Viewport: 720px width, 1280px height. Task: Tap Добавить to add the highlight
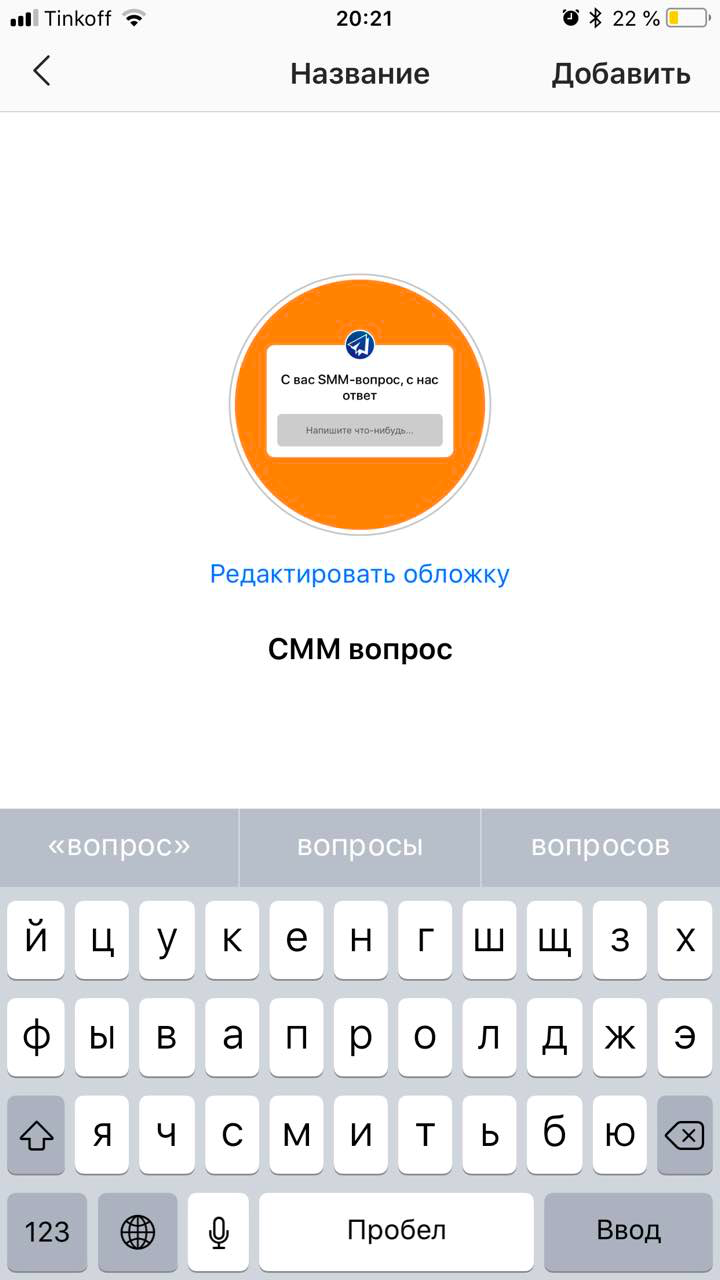tap(621, 74)
